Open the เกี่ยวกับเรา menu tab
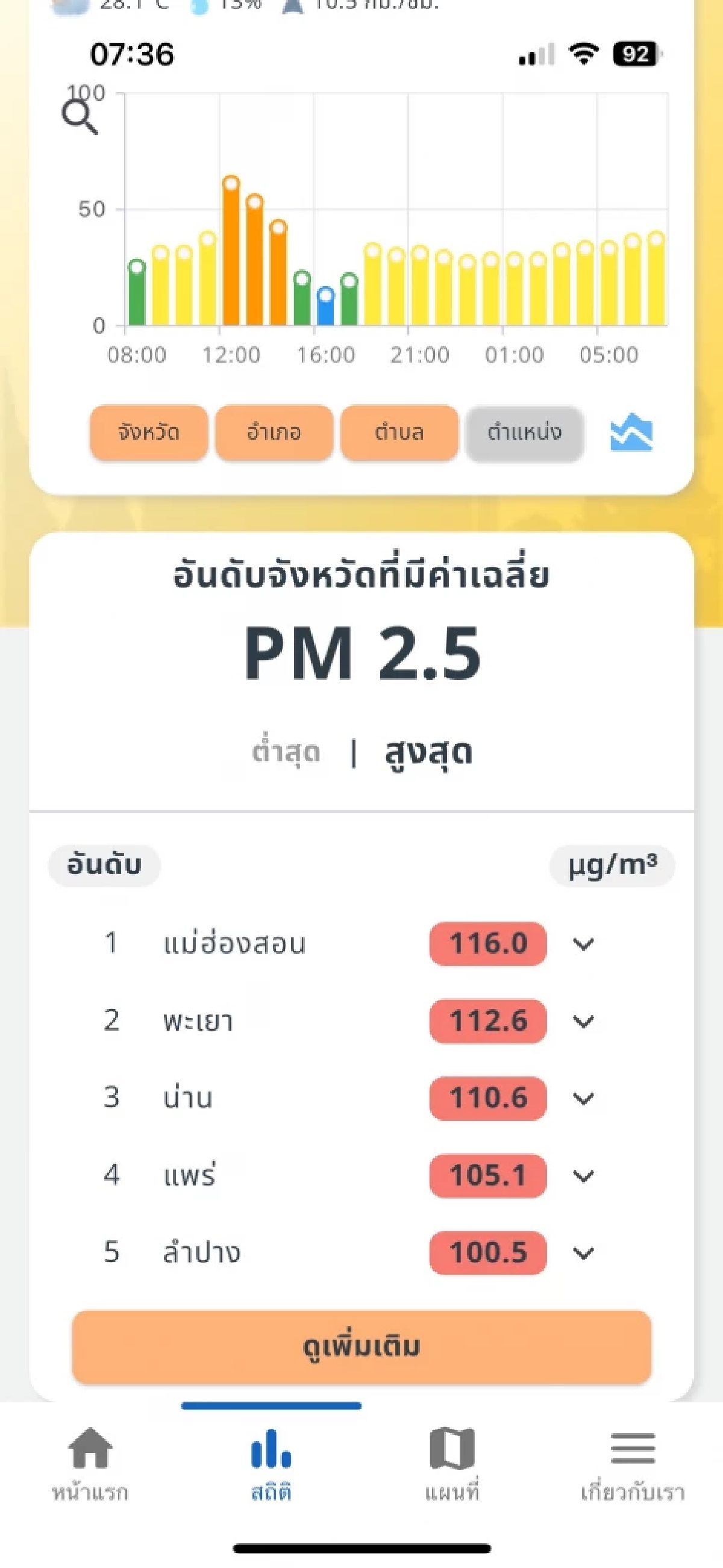 click(x=633, y=1464)
